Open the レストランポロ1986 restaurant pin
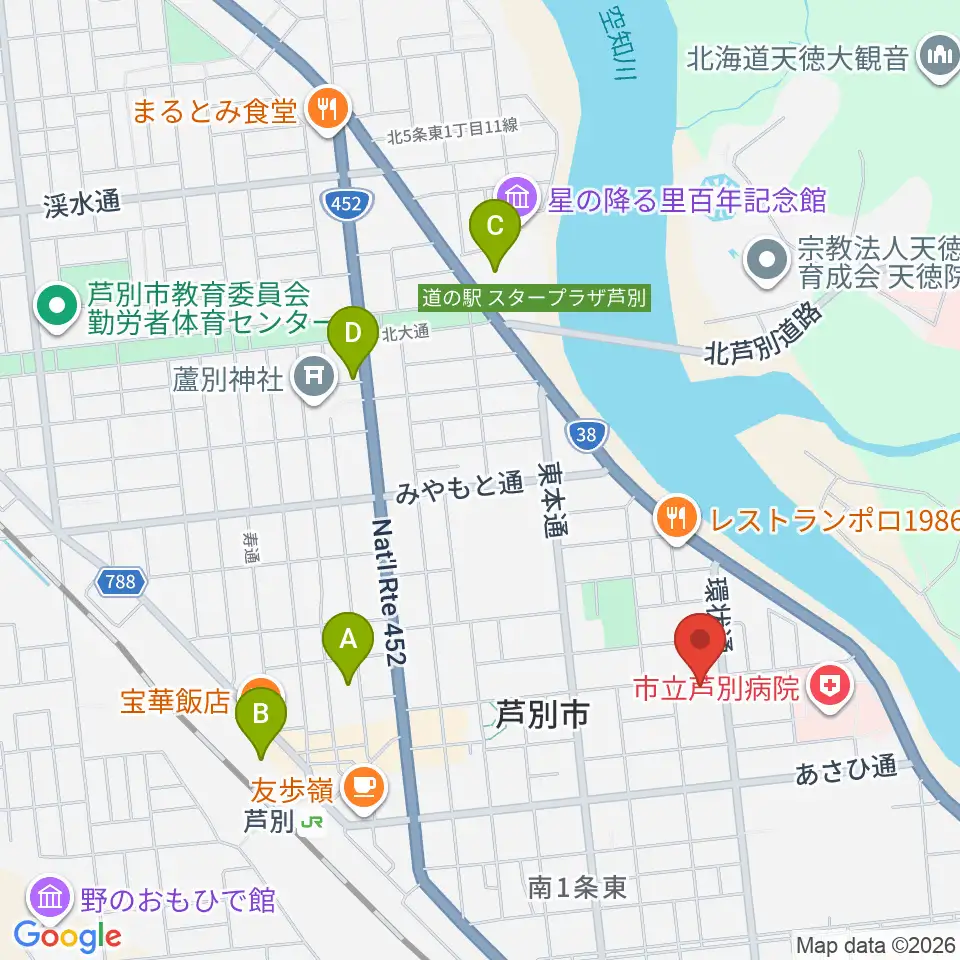 point(677,521)
